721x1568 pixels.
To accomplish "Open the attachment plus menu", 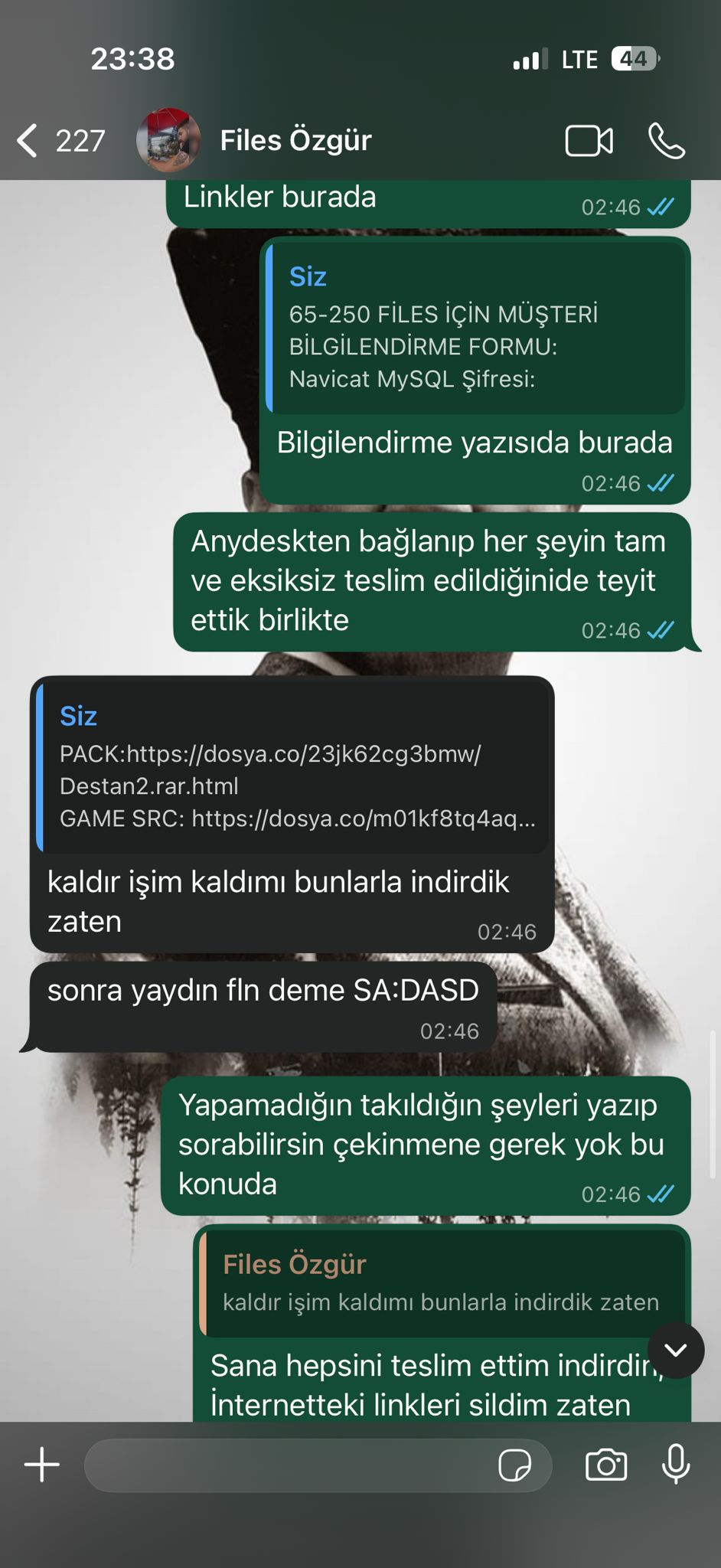I will tap(42, 1465).
